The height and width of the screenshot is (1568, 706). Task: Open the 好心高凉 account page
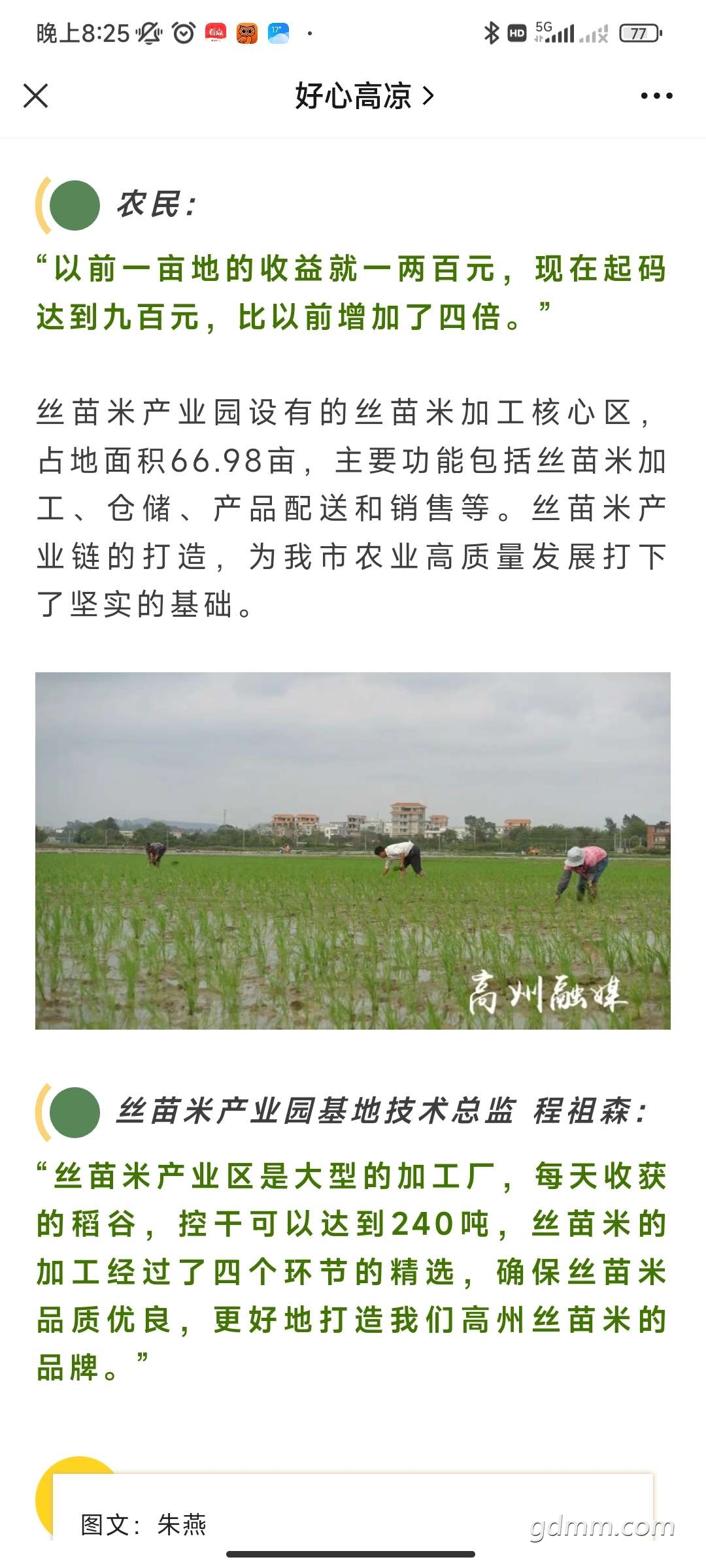click(x=364, y=96)
